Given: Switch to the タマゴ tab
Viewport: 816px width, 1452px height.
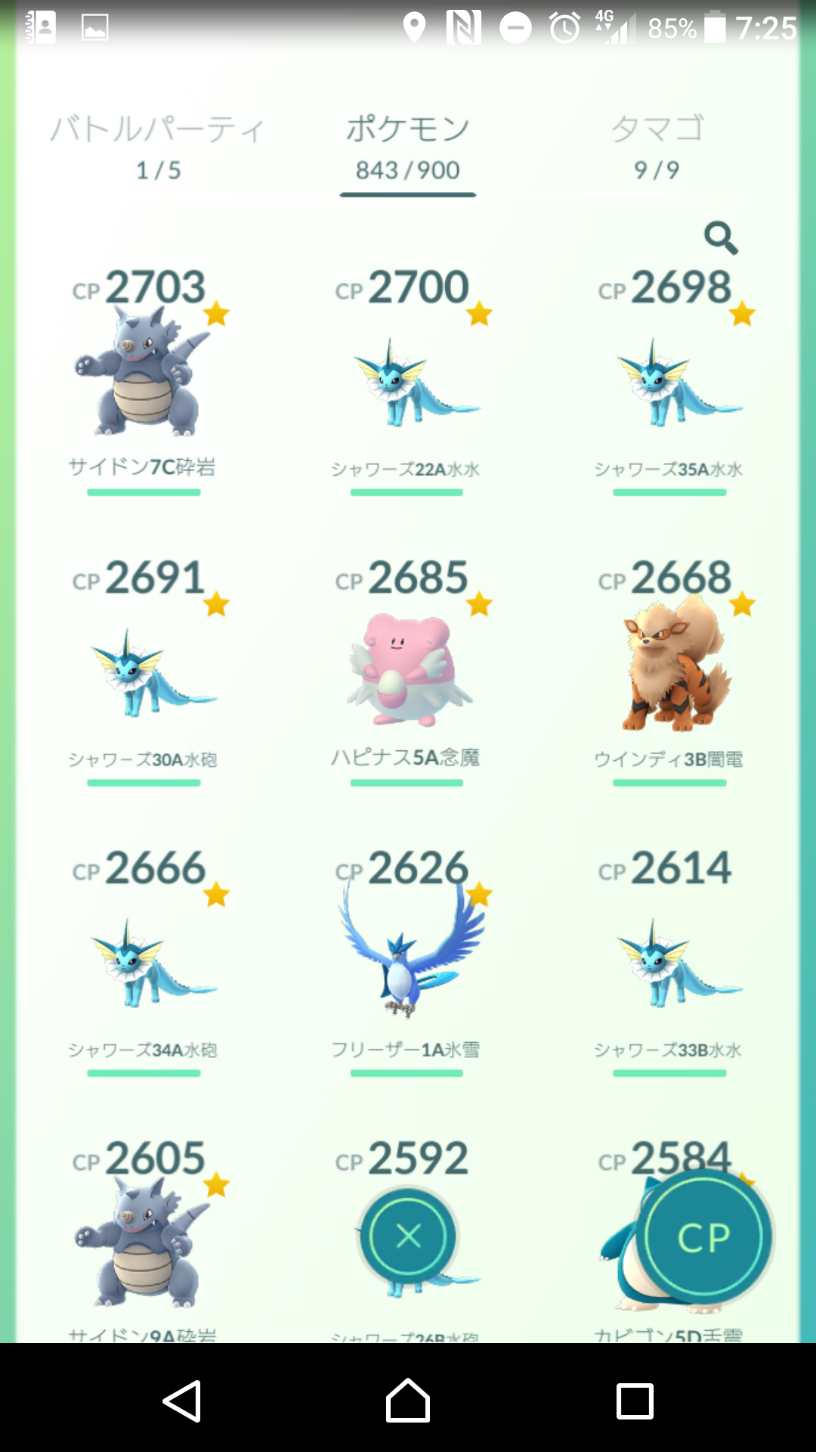Looking at the screenshot, I should click(657, 146).
